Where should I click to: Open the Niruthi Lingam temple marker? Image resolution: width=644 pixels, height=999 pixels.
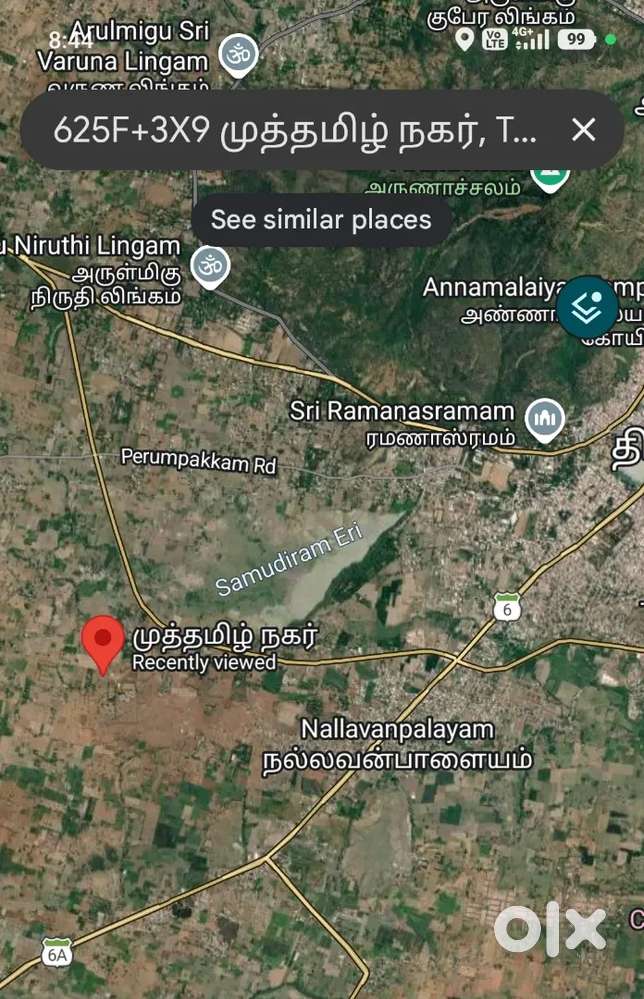211,267
